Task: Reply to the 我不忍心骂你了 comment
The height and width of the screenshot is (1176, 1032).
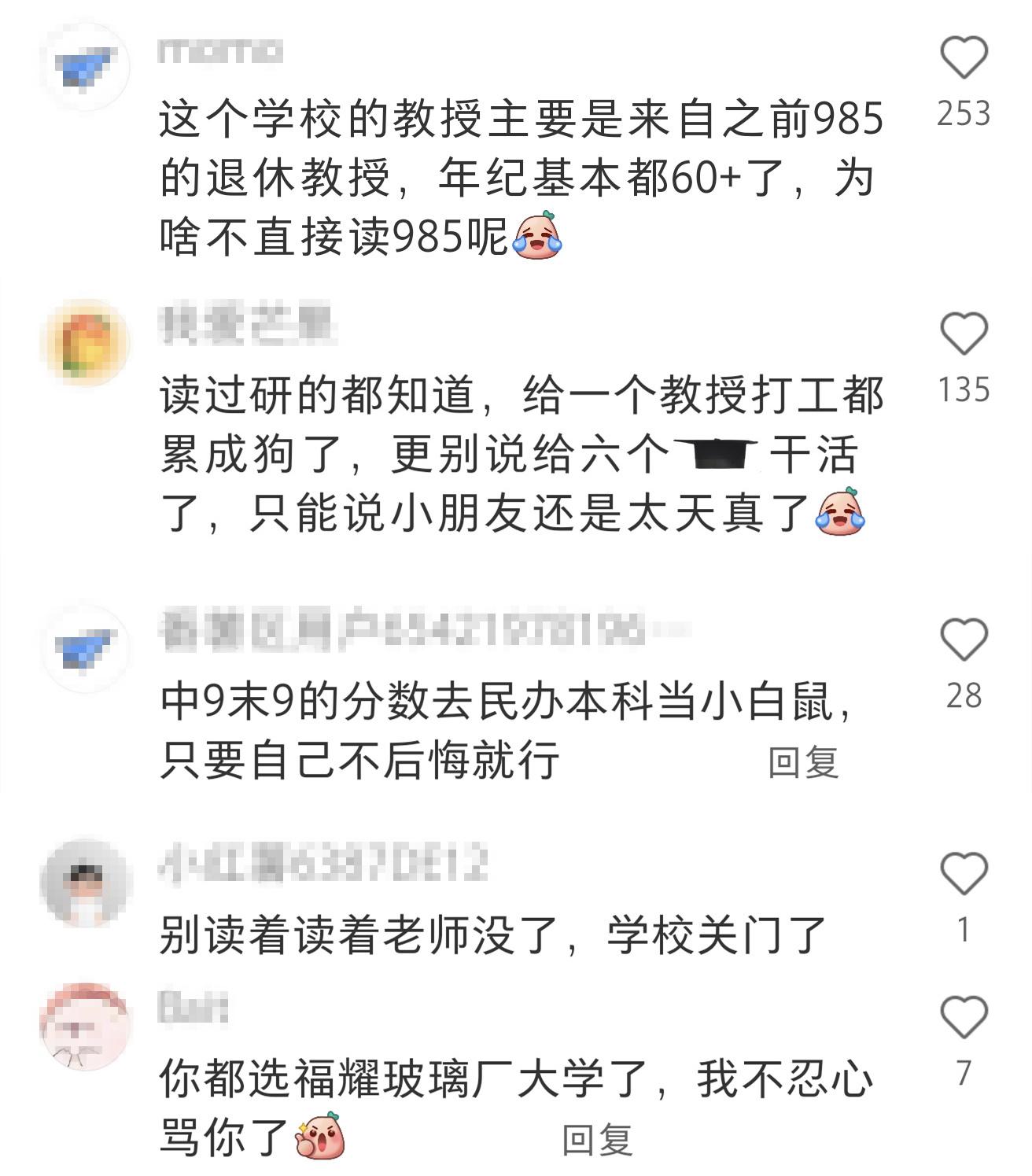Action: click(x=597, y=1140)
